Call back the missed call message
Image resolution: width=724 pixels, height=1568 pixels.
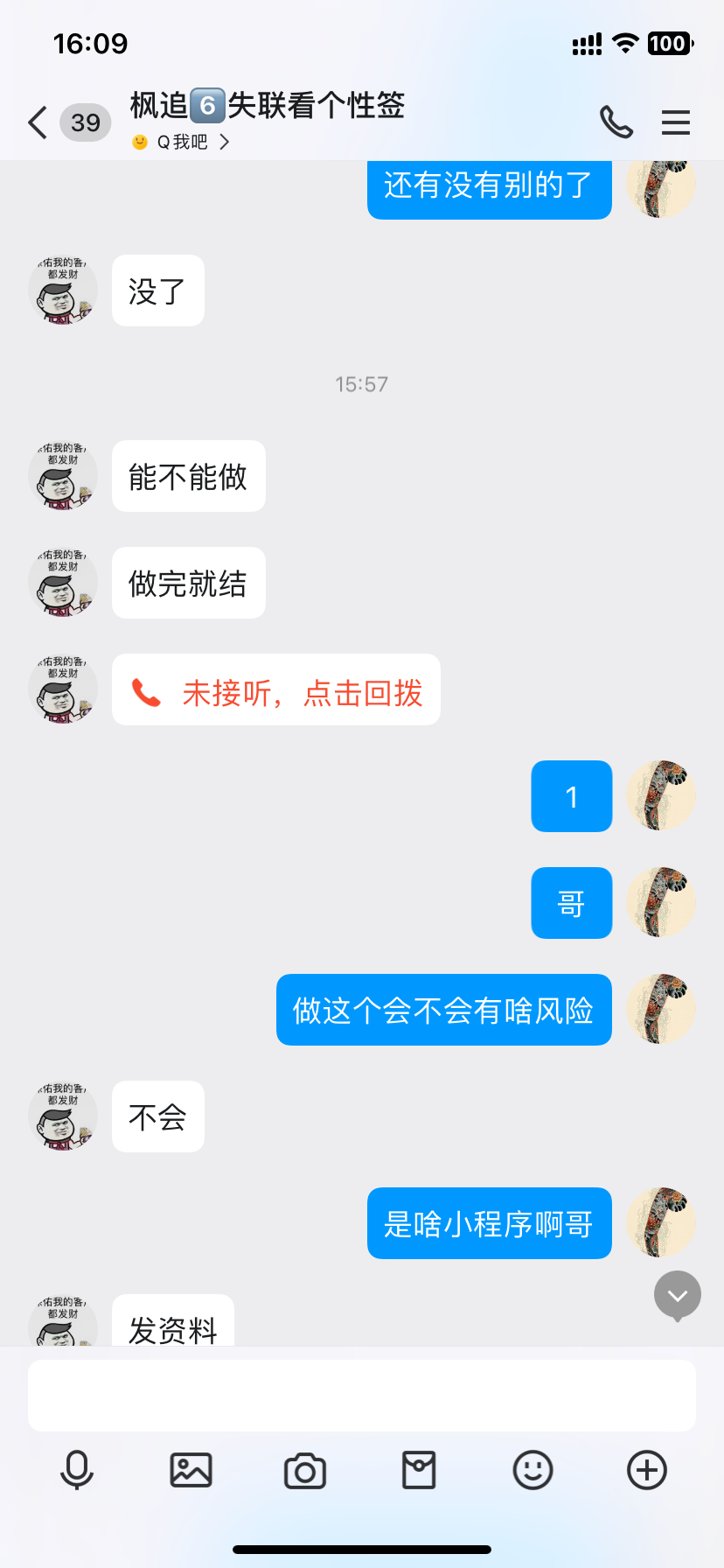click(276, 693)
